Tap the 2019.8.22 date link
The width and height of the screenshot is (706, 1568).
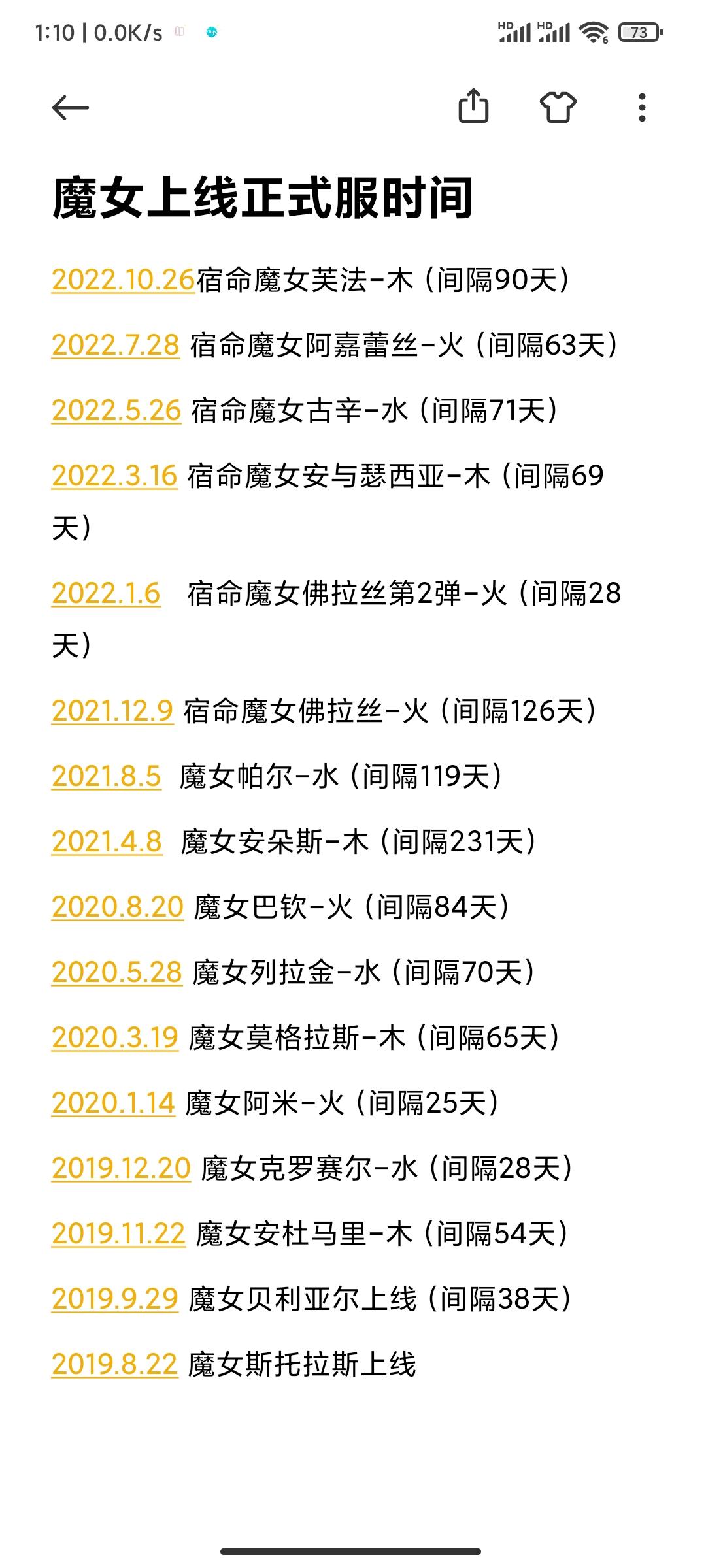pos(115,1364)
